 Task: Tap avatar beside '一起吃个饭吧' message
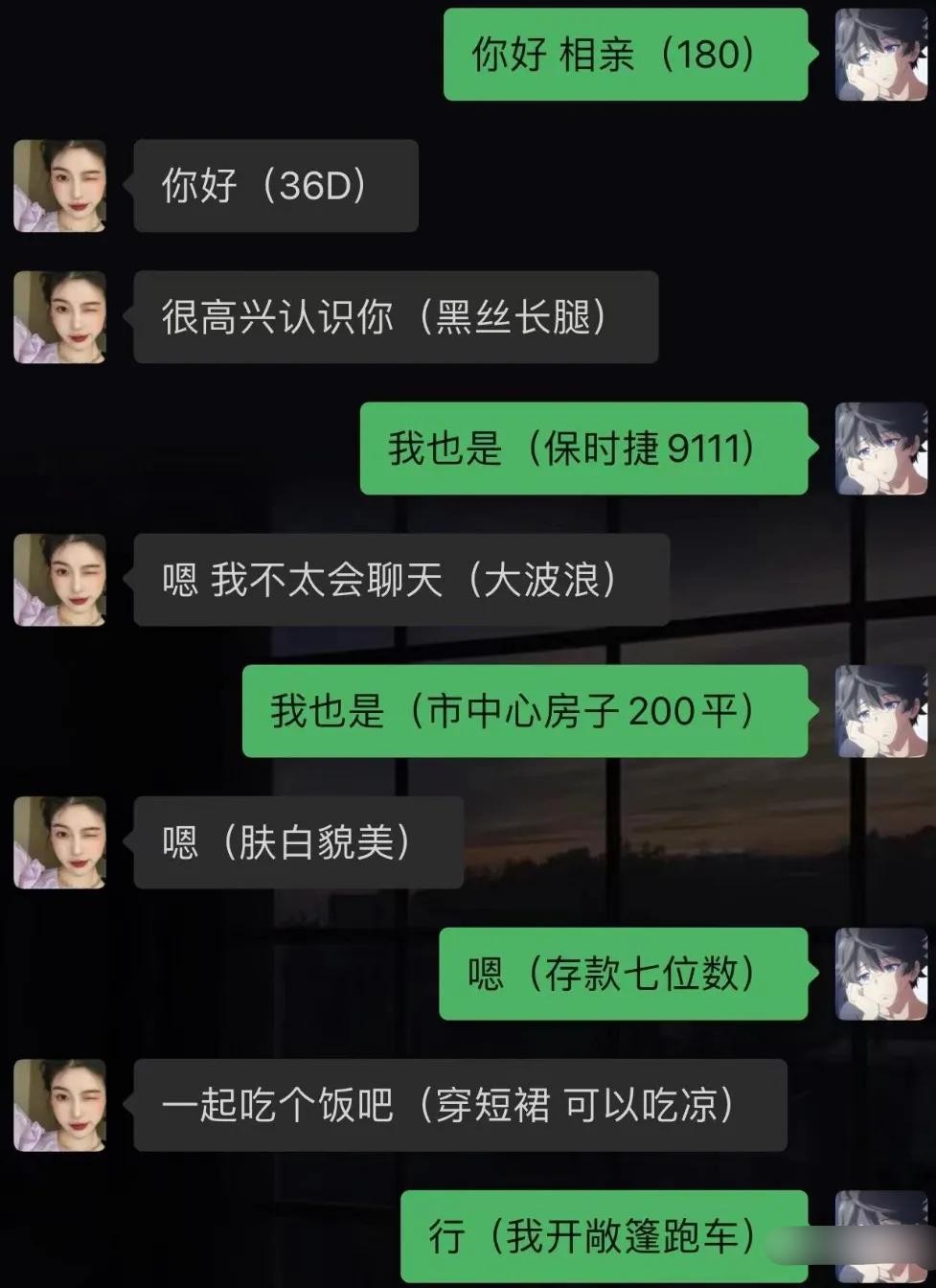tap(59, 1105)
